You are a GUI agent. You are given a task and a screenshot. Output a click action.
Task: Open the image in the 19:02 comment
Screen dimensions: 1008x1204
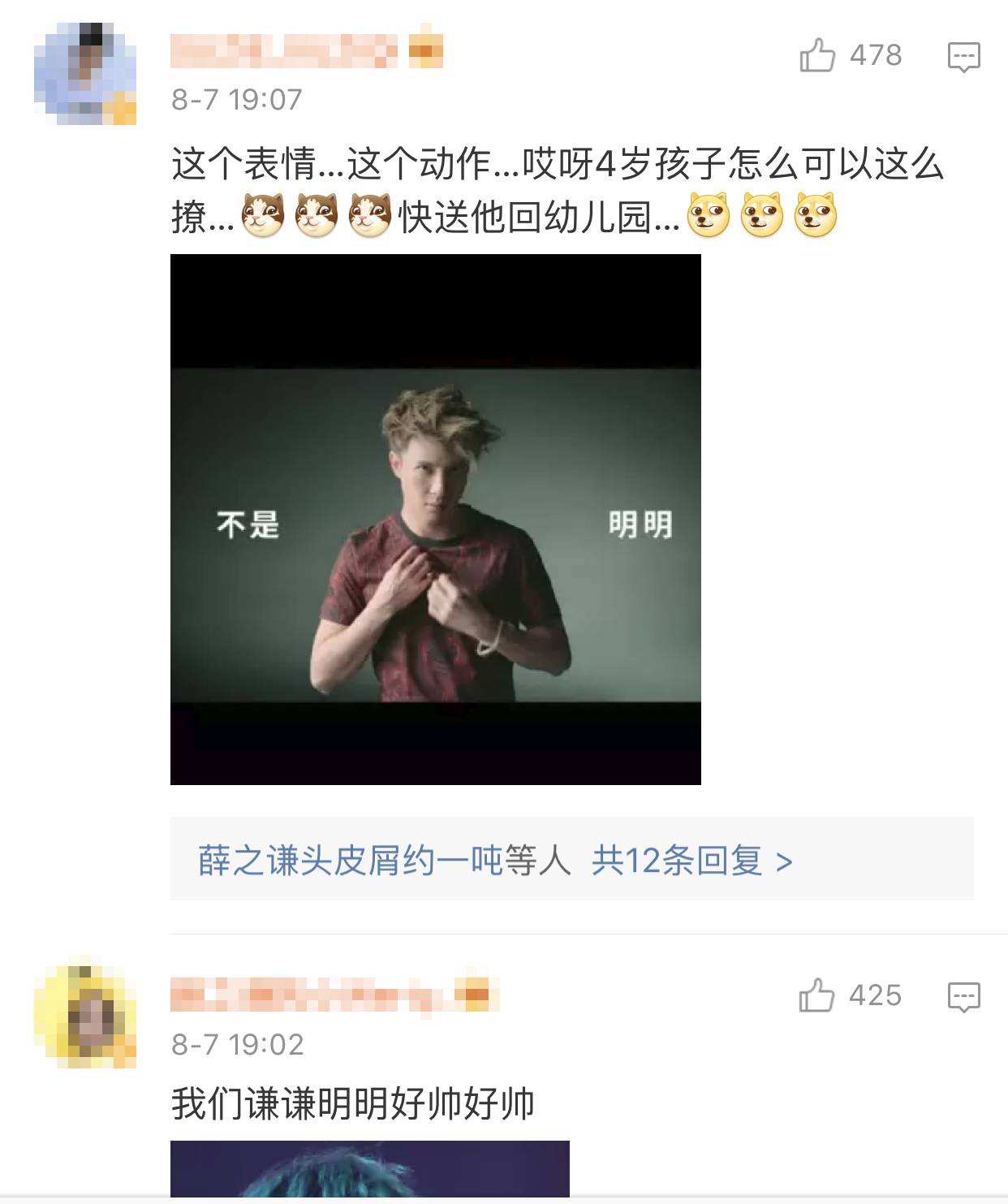coord(369,1169)
